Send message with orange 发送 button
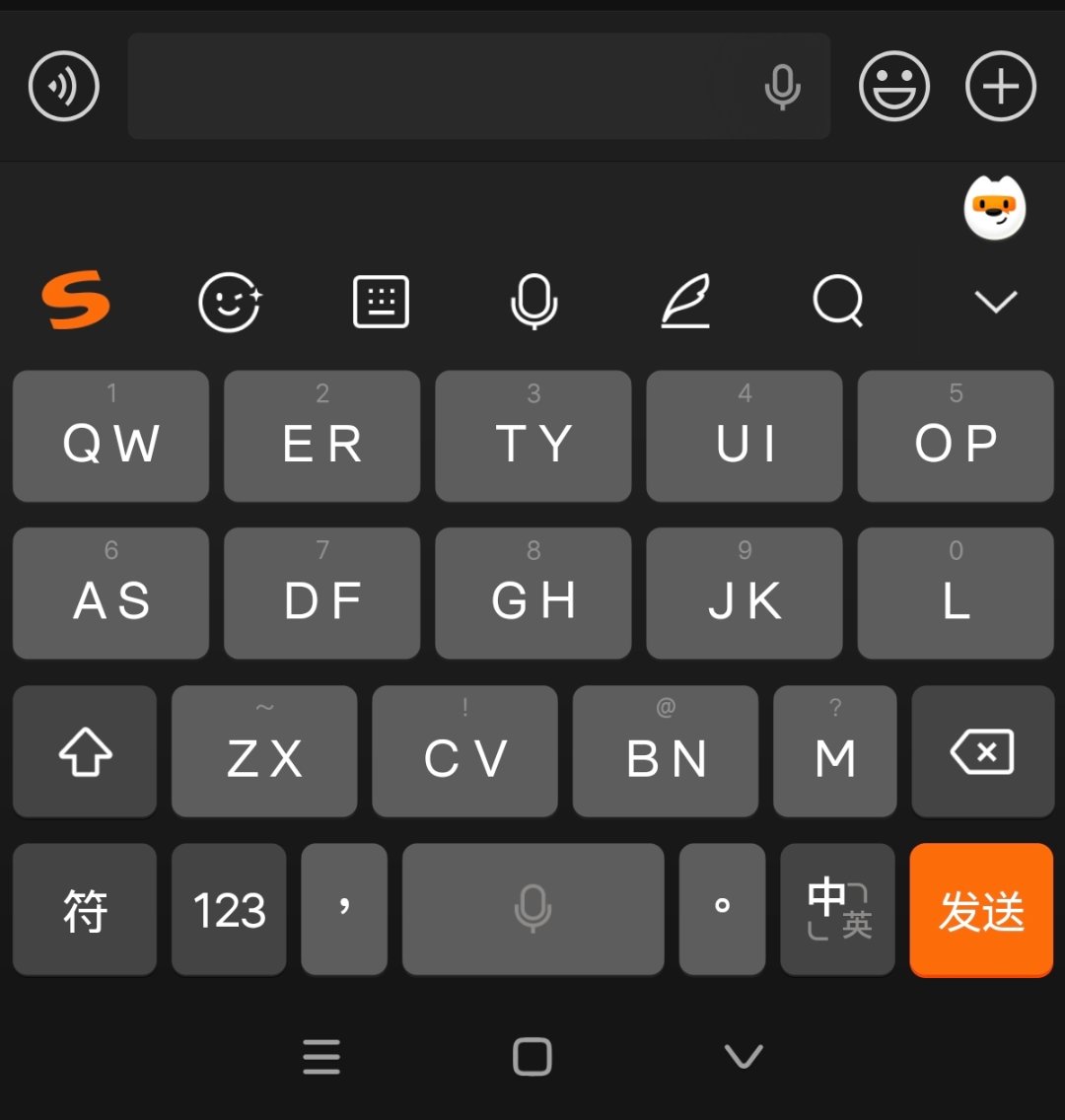 (x=981, y=910)
